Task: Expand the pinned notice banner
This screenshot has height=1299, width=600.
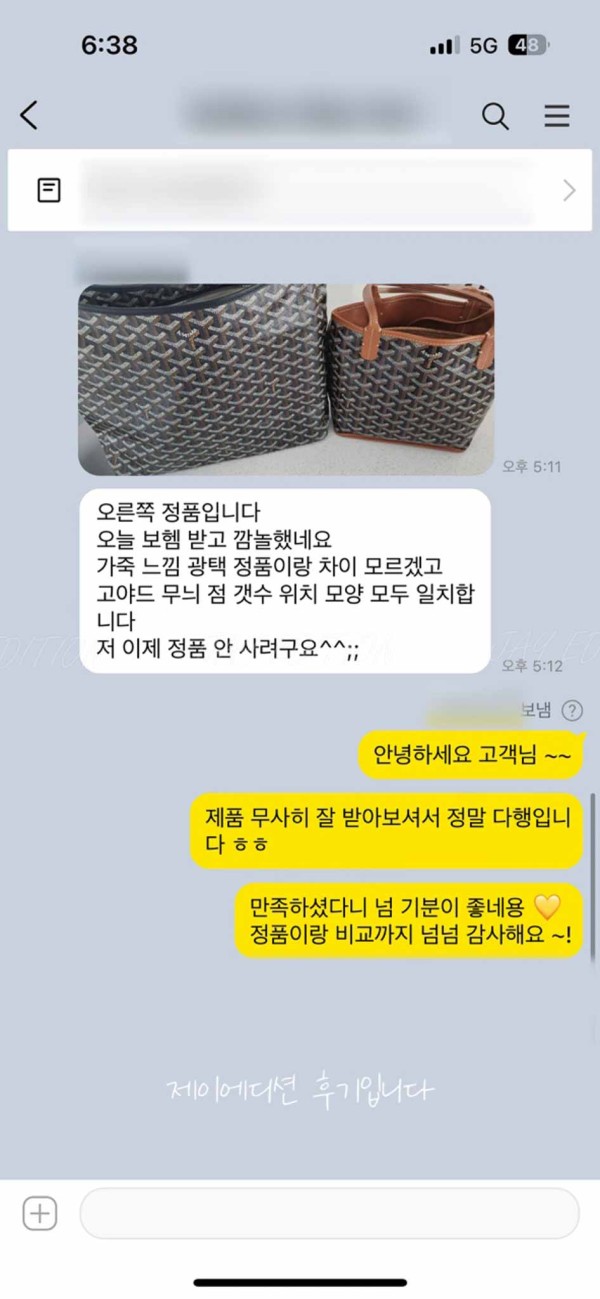Action: tap(569, 190)
